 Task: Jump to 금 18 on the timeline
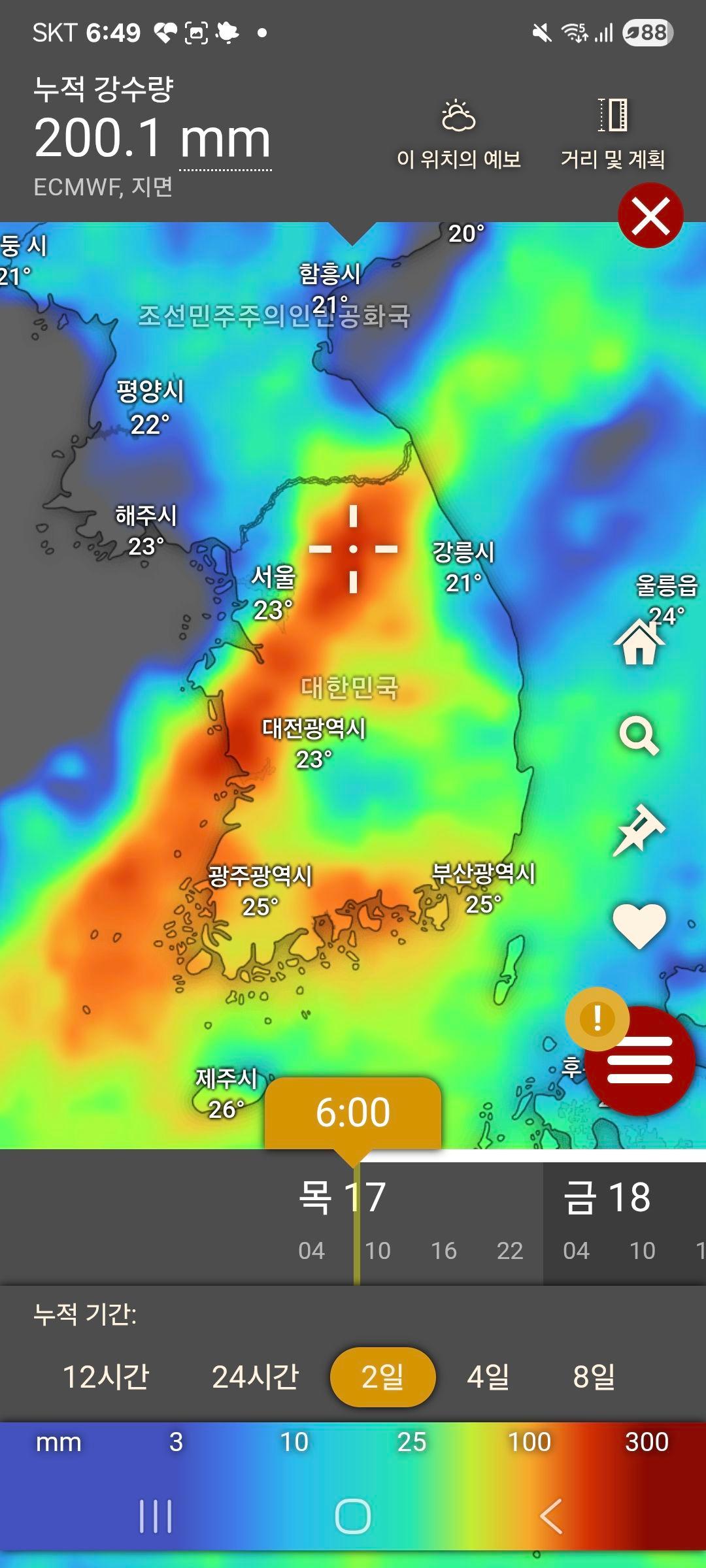(x=607, y=1198)
